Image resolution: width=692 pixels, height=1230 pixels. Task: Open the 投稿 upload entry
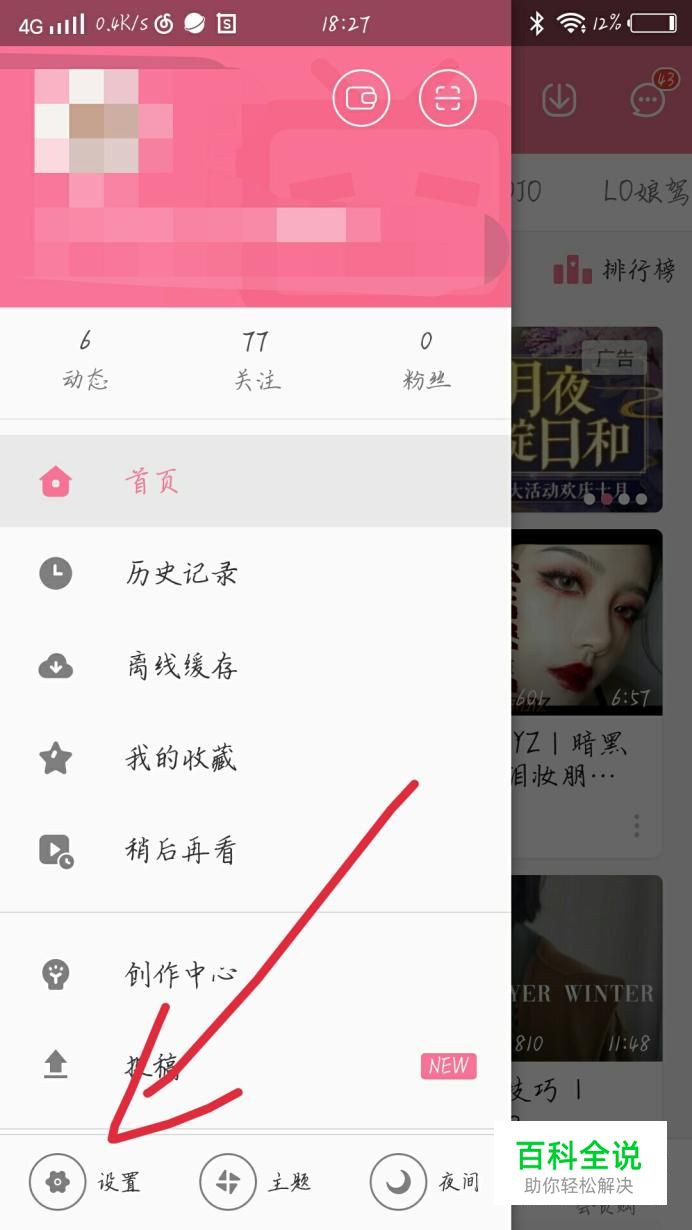[255, 1066]
